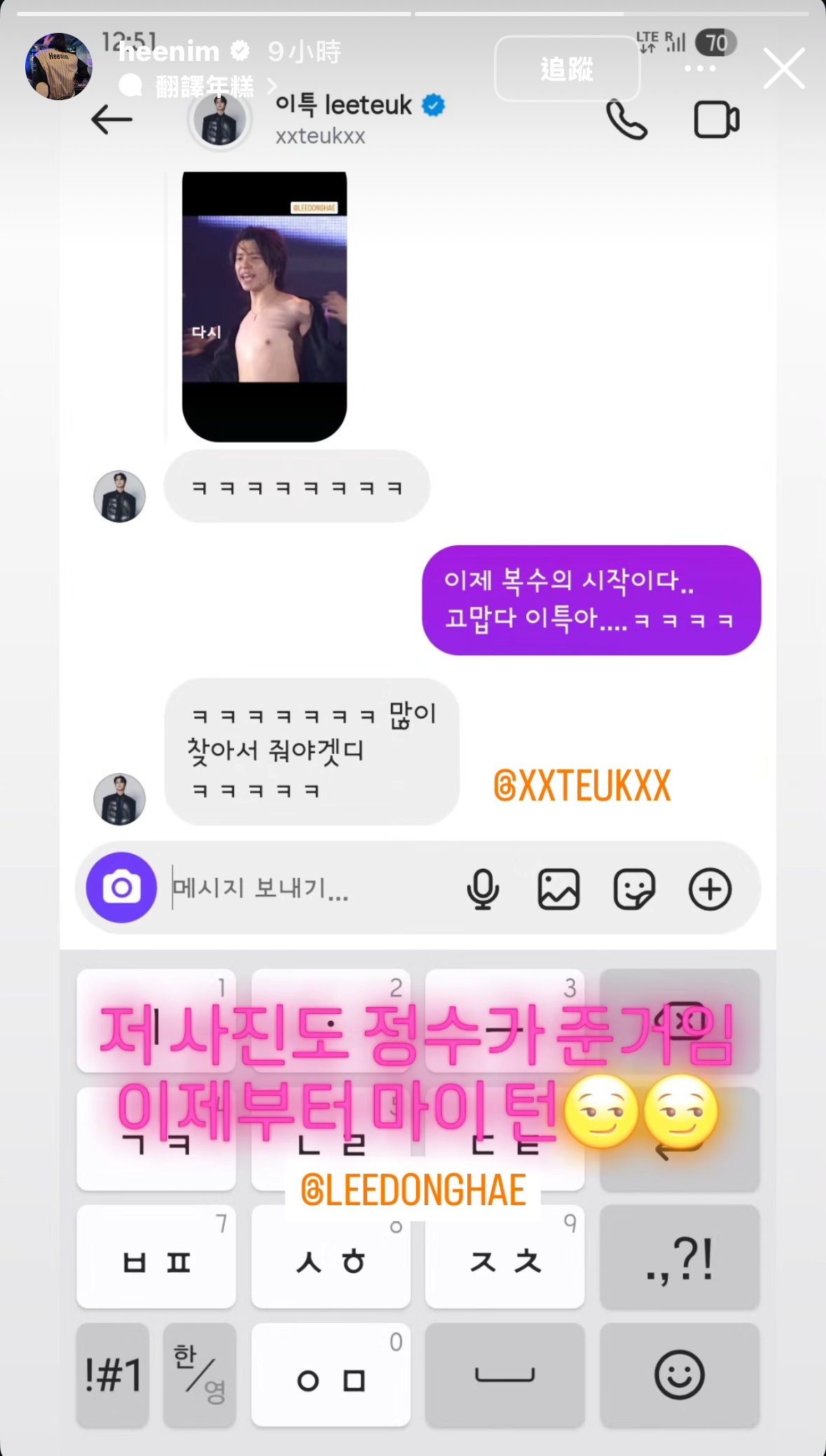This screenshot has width=826, height=1456.
Task: Open the 翻譯年糕 link
Action: pyautogui.click(x=204, y=86)
